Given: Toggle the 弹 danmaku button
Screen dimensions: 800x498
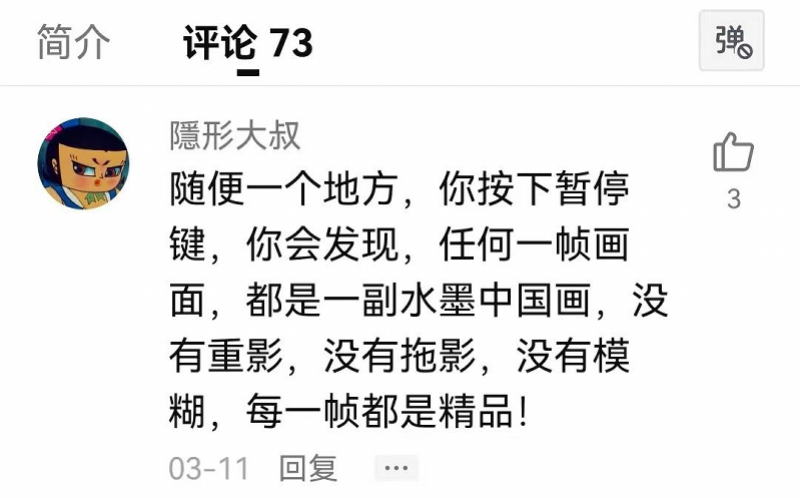Looking at the screenshot, I should (x=731, y=42).
